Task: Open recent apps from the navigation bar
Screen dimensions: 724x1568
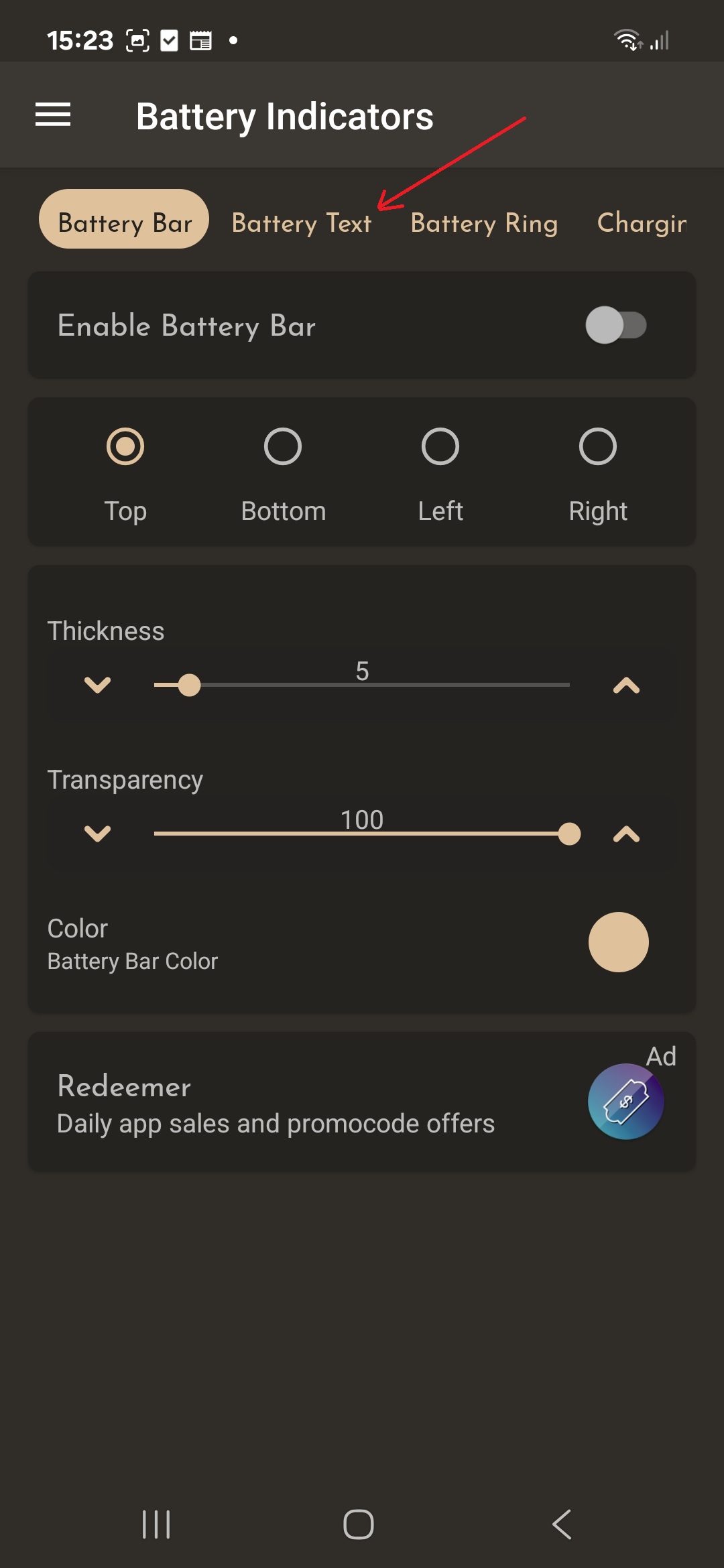Action: 156,1524
